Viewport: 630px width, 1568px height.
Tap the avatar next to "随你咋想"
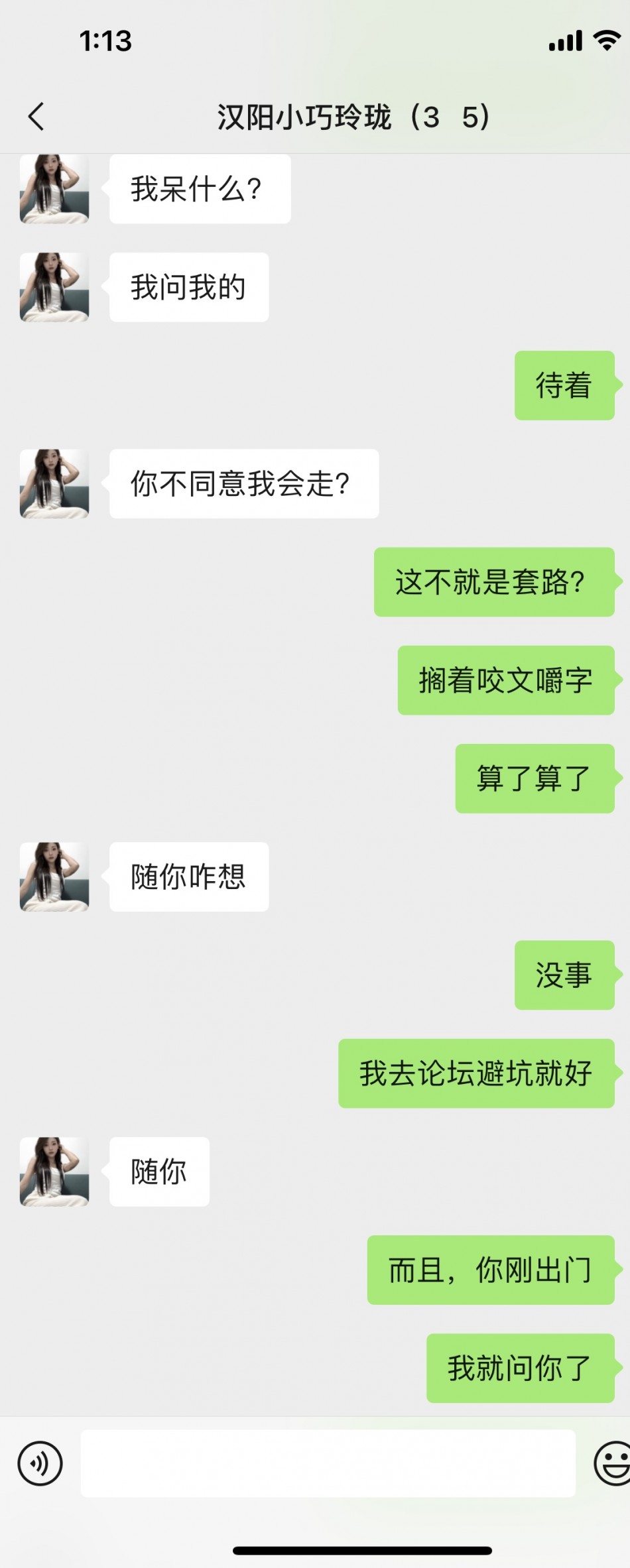pos(54,876)
